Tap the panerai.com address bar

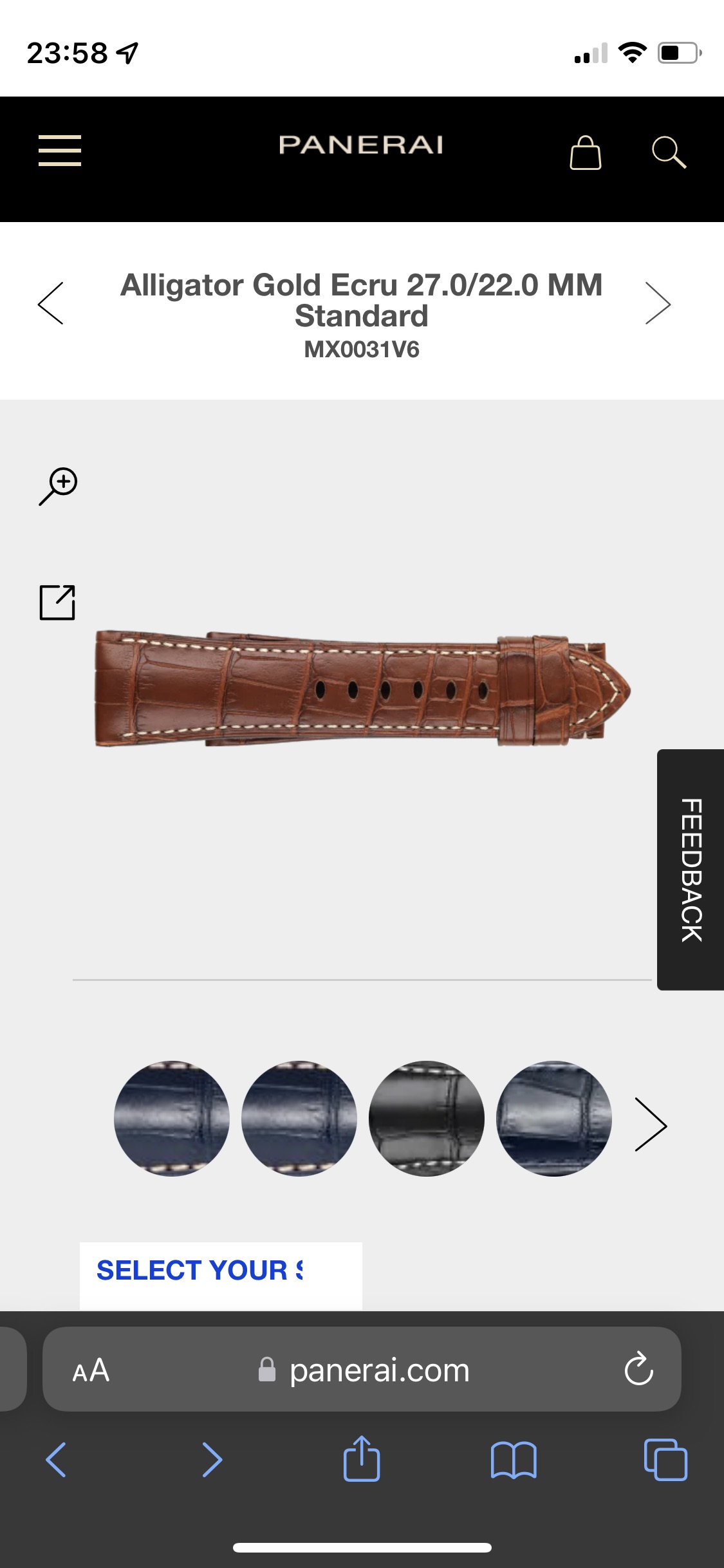(x=362, y=1369)
